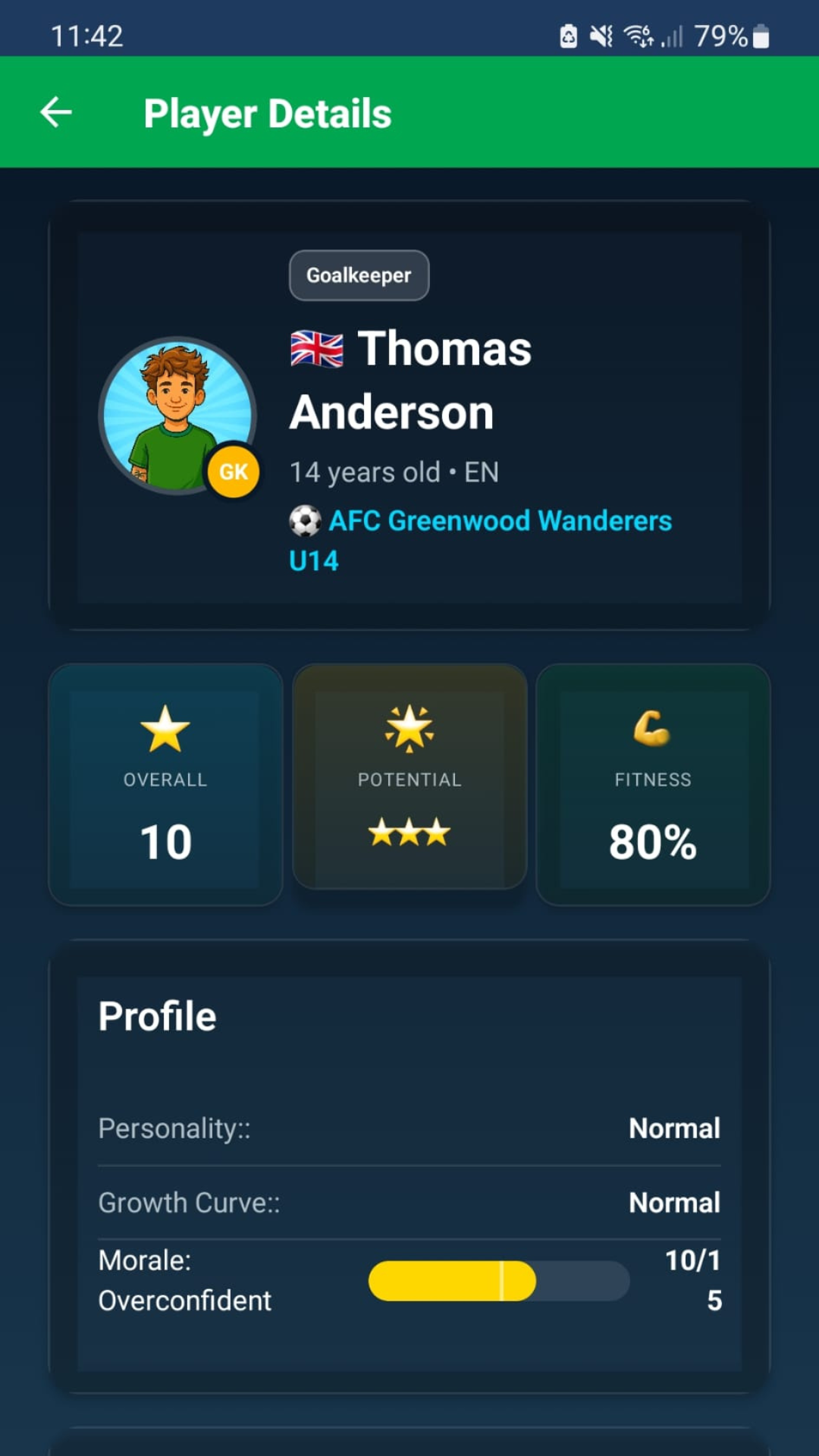Go back from Player Details
The height and width of the screenshot is (1456, 819).
(56, 112)
